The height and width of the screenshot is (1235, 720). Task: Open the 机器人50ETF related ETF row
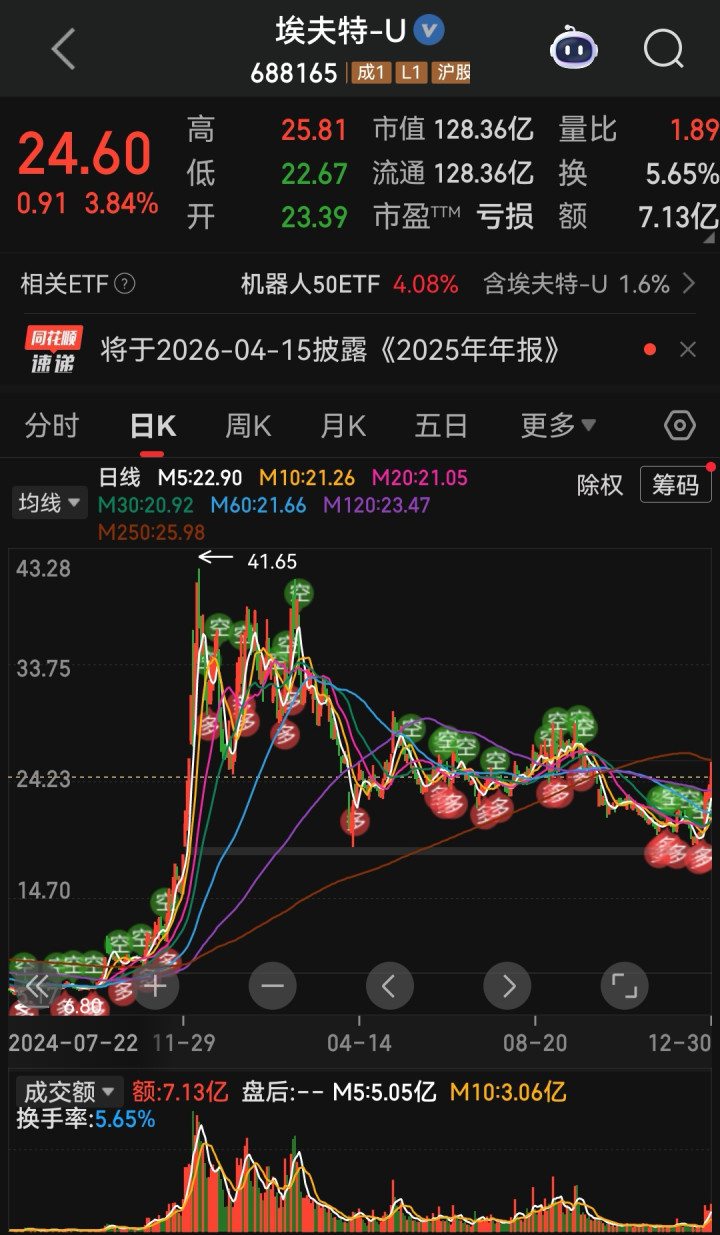pyautogui.click(x=349, y=284)
